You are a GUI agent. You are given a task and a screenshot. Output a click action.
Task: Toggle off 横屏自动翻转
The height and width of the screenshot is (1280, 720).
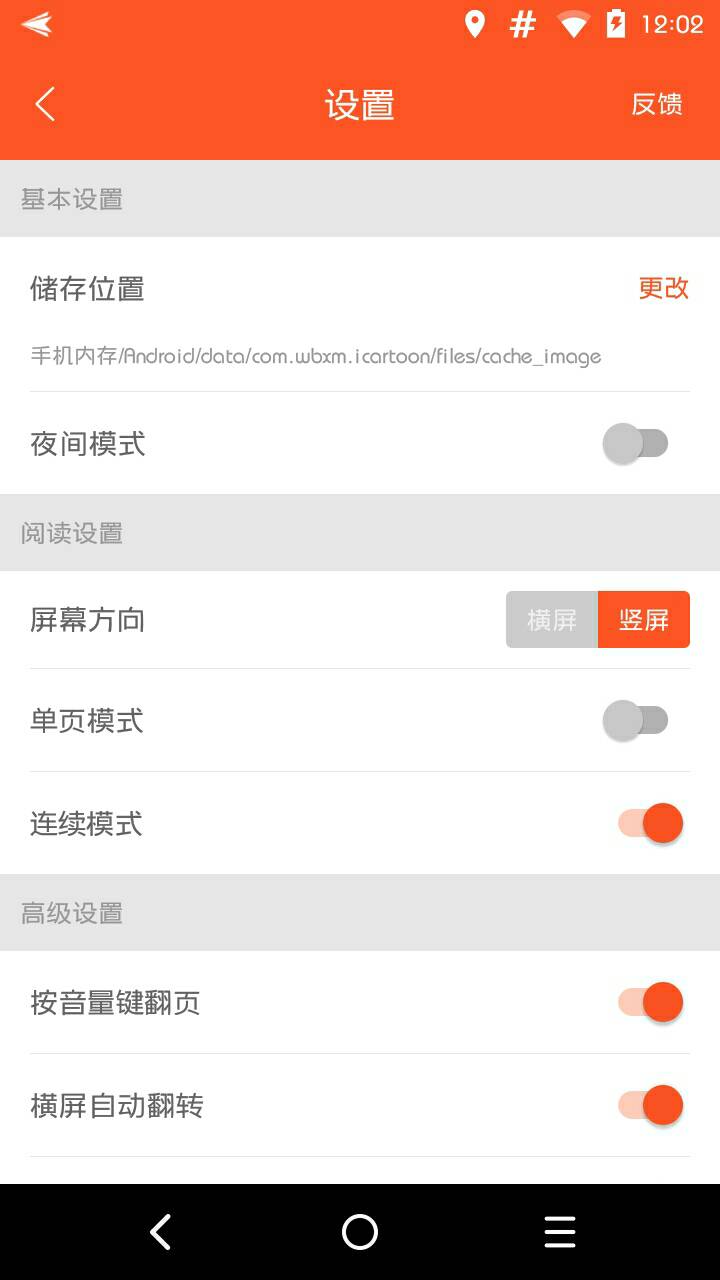[650, 1105]
